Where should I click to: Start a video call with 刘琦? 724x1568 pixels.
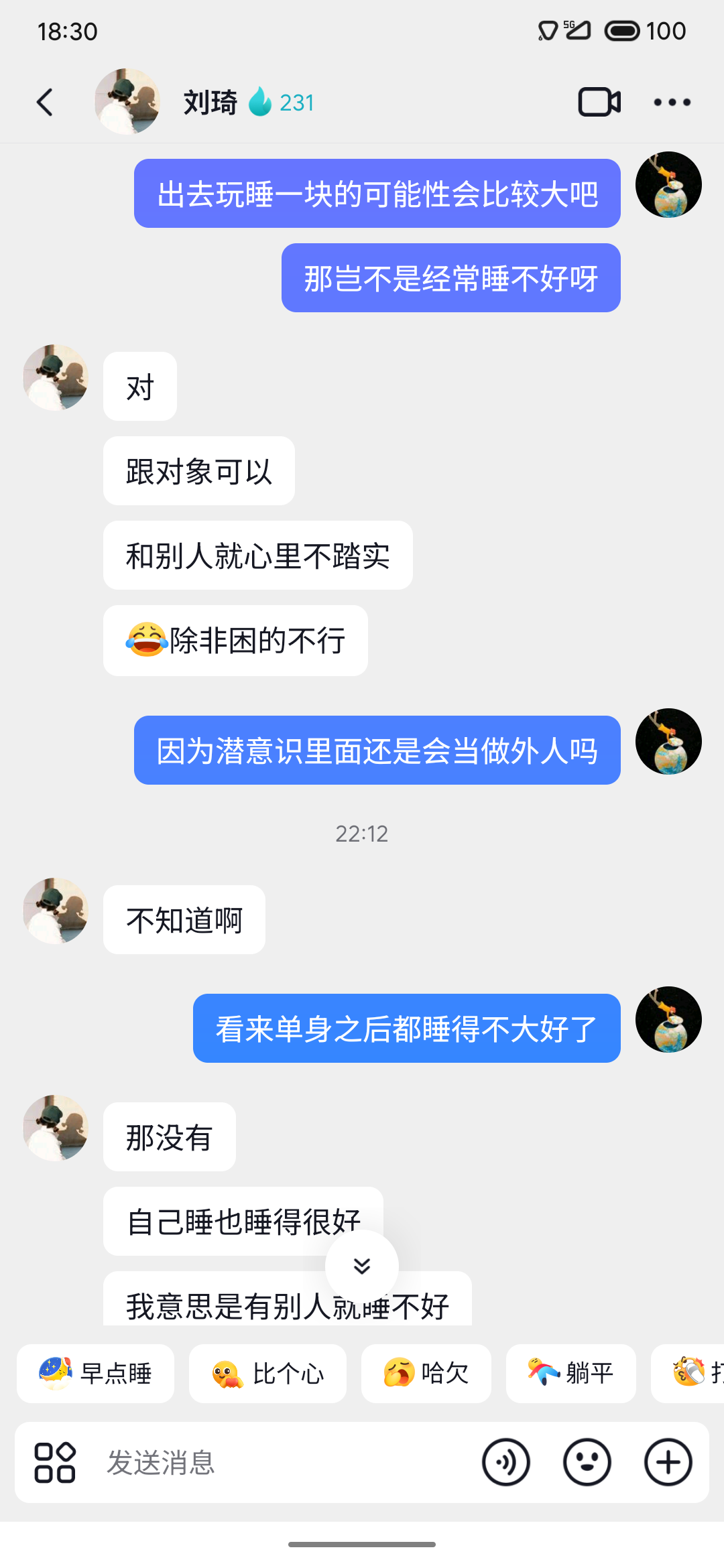599,103
